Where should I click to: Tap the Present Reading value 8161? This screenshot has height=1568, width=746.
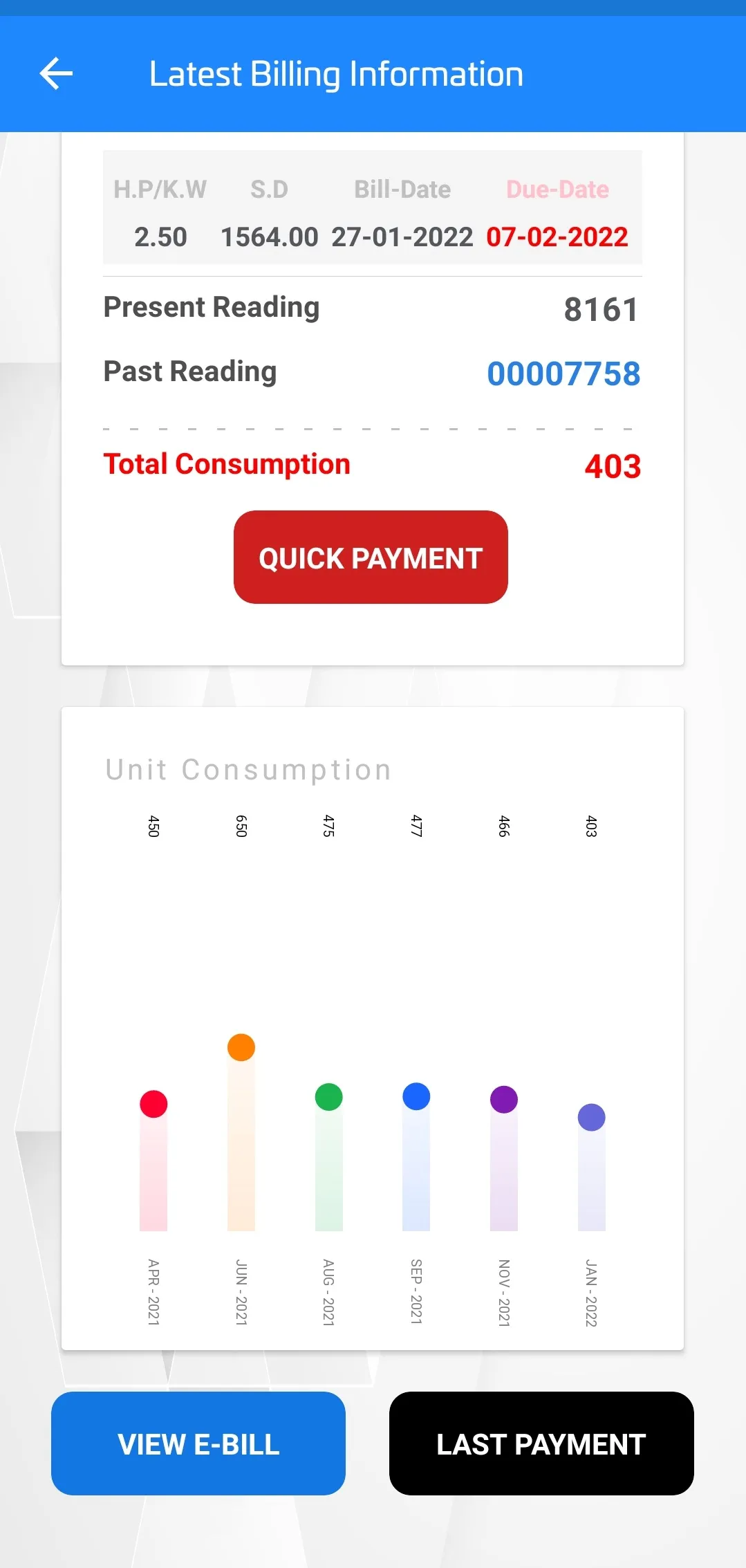coord(602,309)
